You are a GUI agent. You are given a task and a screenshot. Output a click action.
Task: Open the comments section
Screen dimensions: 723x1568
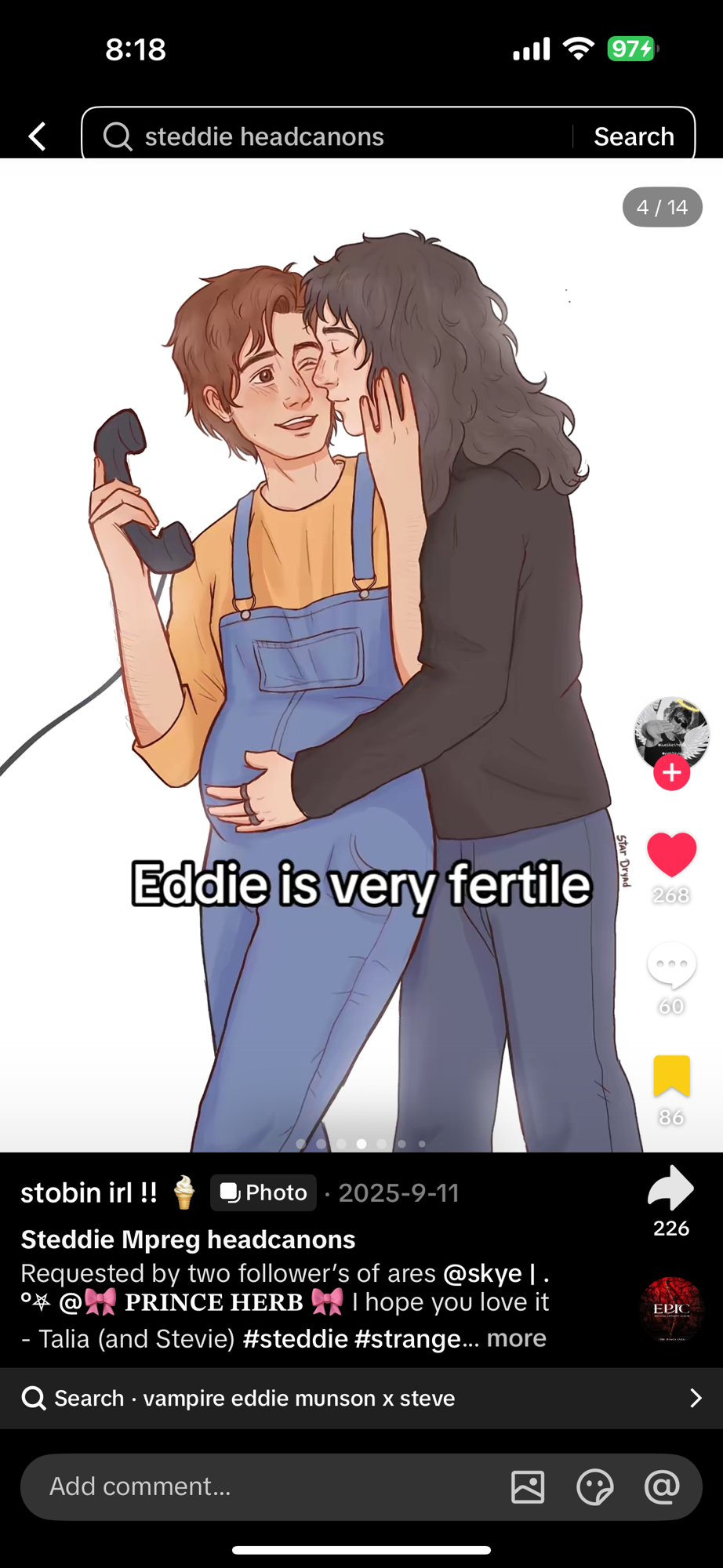click(671, 967)
